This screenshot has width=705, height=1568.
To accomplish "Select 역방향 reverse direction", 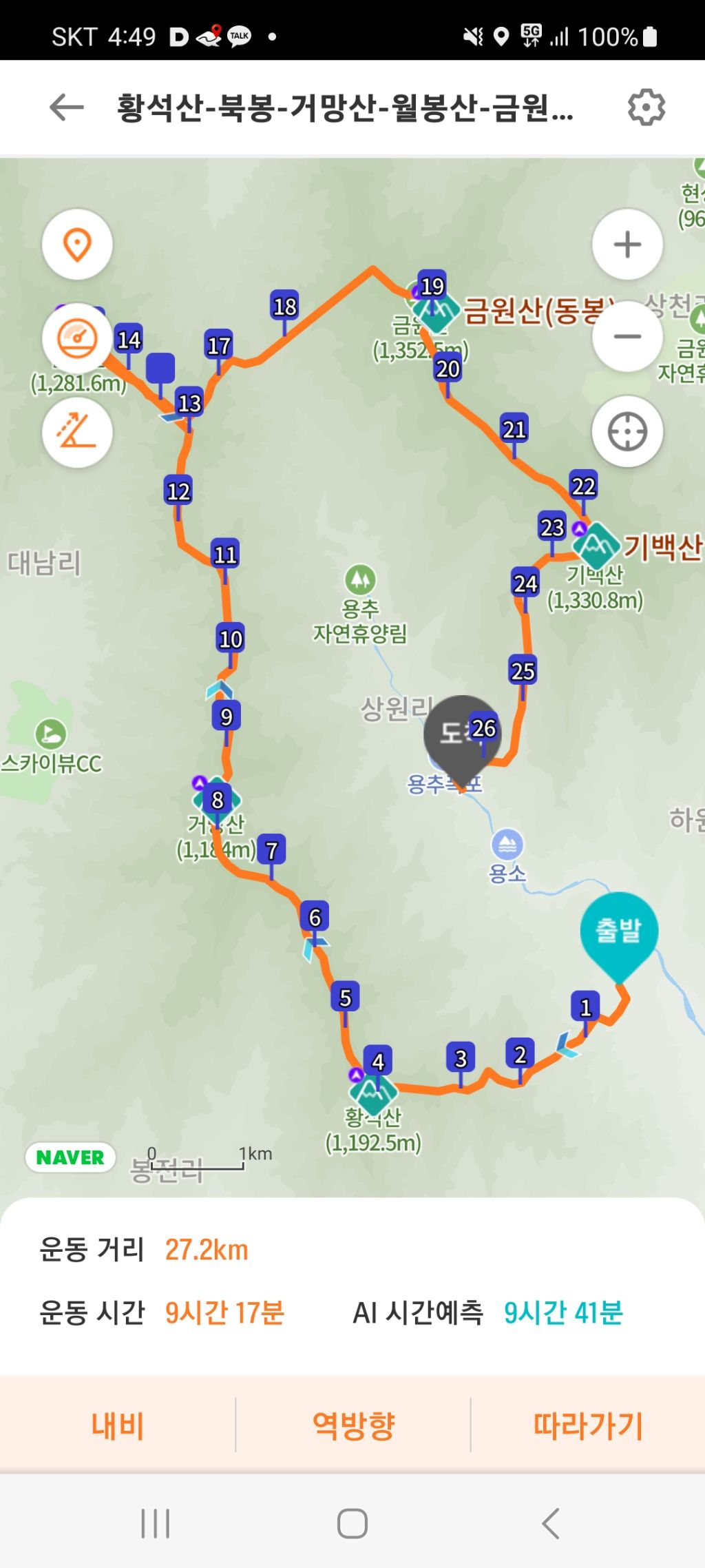I will coord(353,1425).
